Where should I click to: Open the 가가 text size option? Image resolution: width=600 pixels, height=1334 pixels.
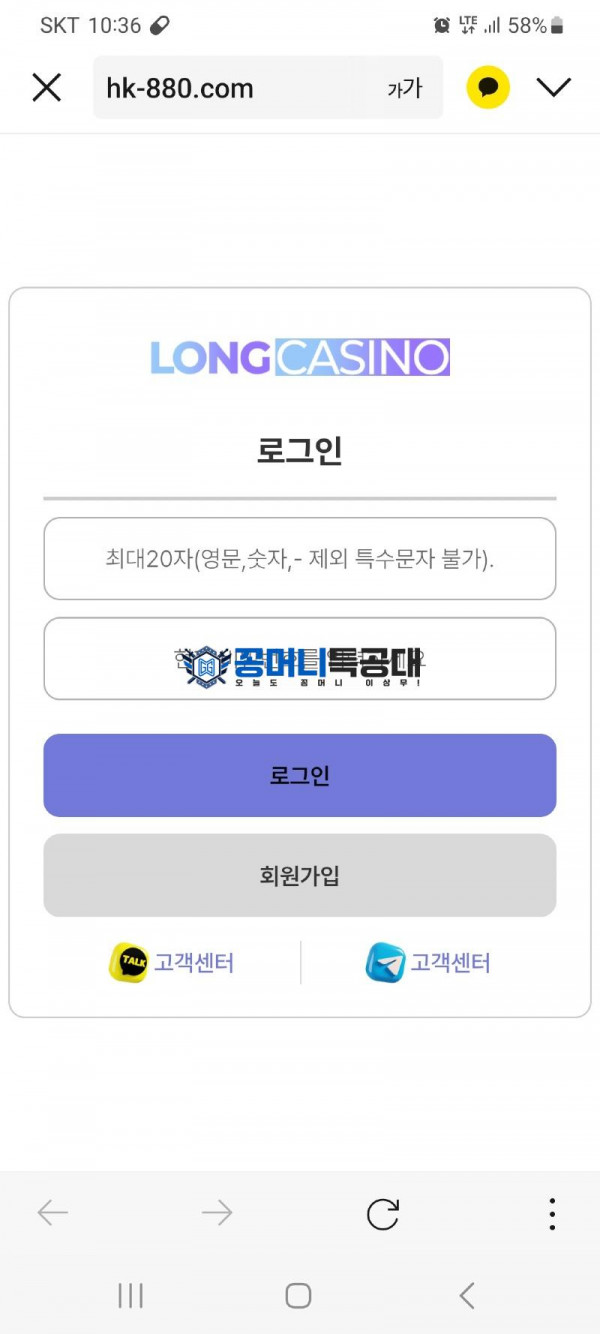(x=405, y=89)
